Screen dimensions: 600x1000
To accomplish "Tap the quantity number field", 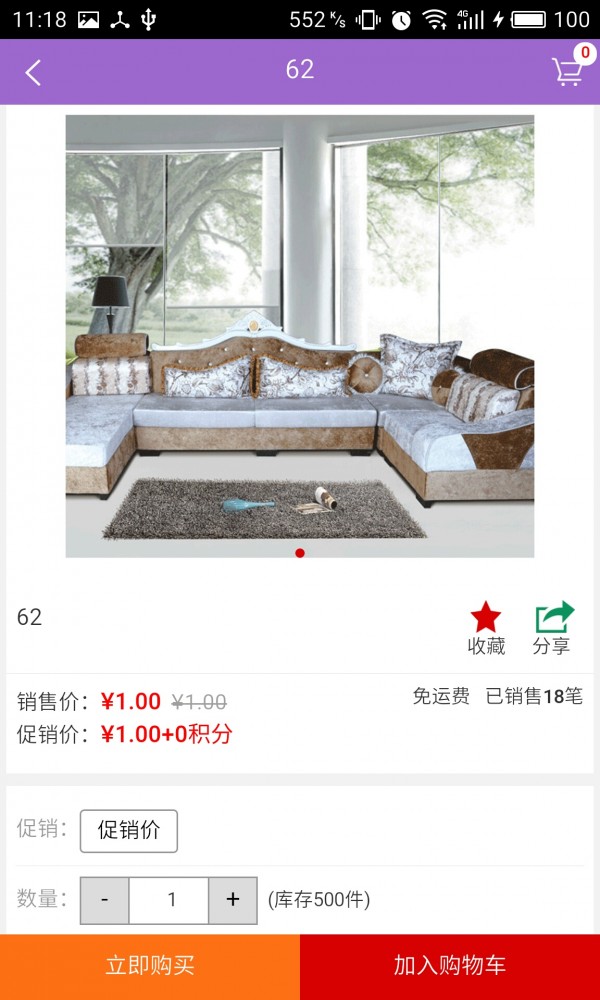I will click(170, 900).
